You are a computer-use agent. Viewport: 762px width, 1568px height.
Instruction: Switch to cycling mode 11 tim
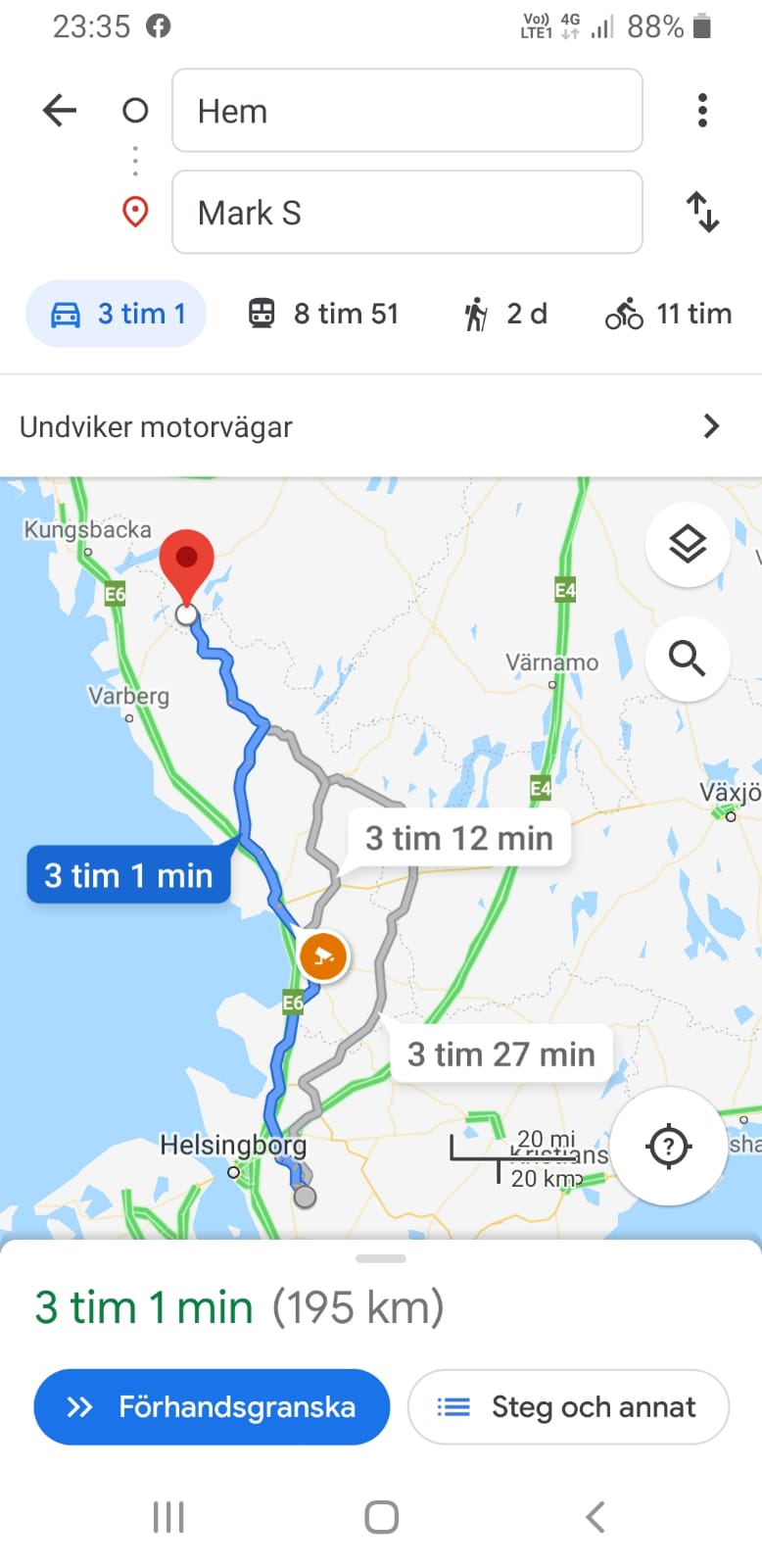[668, 314]
